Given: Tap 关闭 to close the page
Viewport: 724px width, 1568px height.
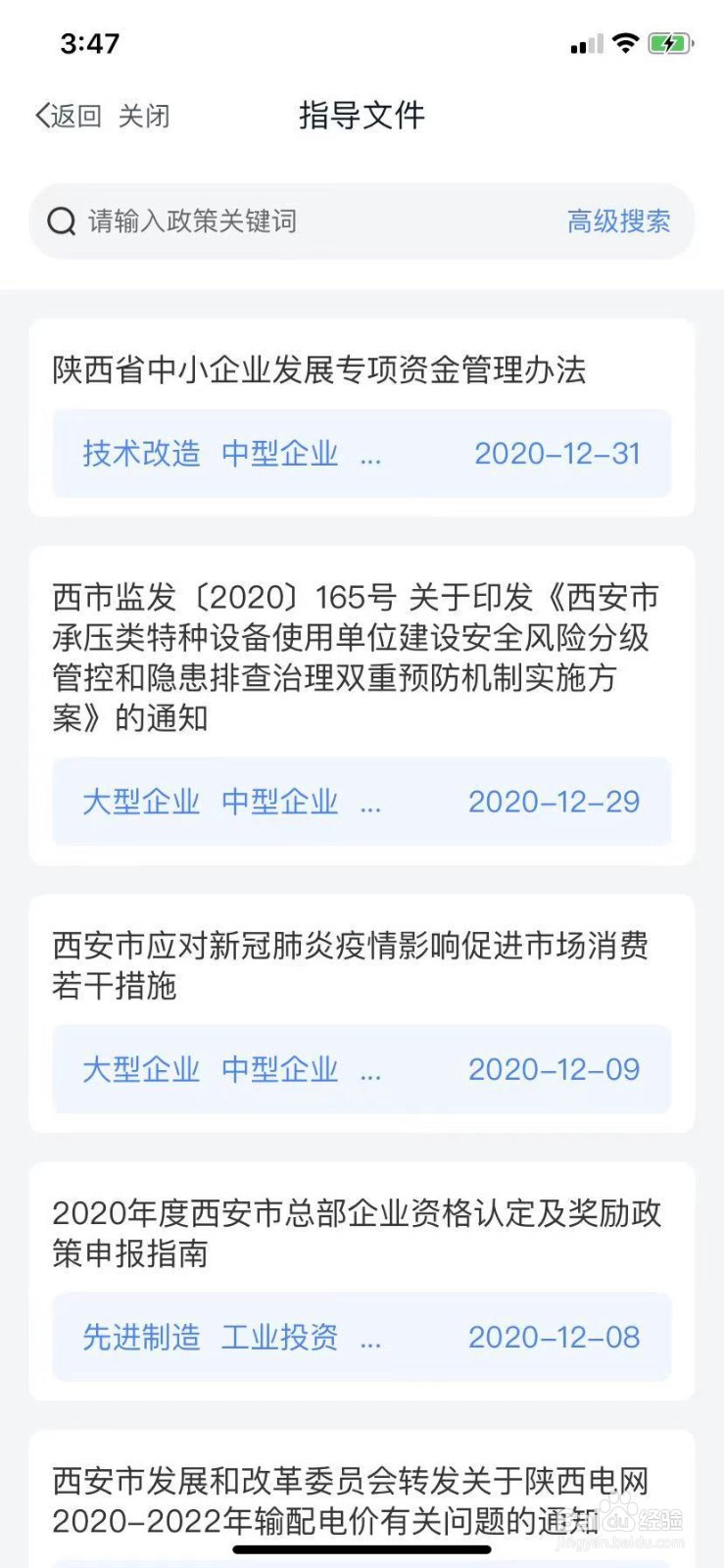Looking at the screenshot, I should 145,115.
